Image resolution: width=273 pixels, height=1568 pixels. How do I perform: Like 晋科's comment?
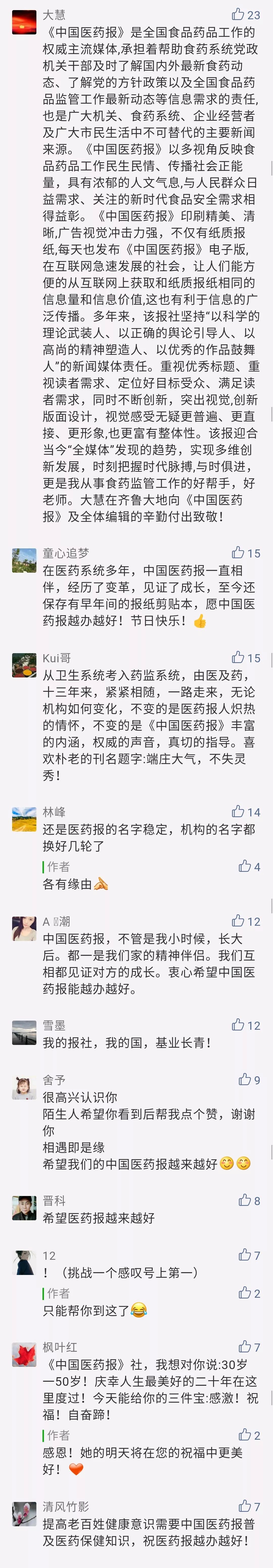click(245, 1200)
